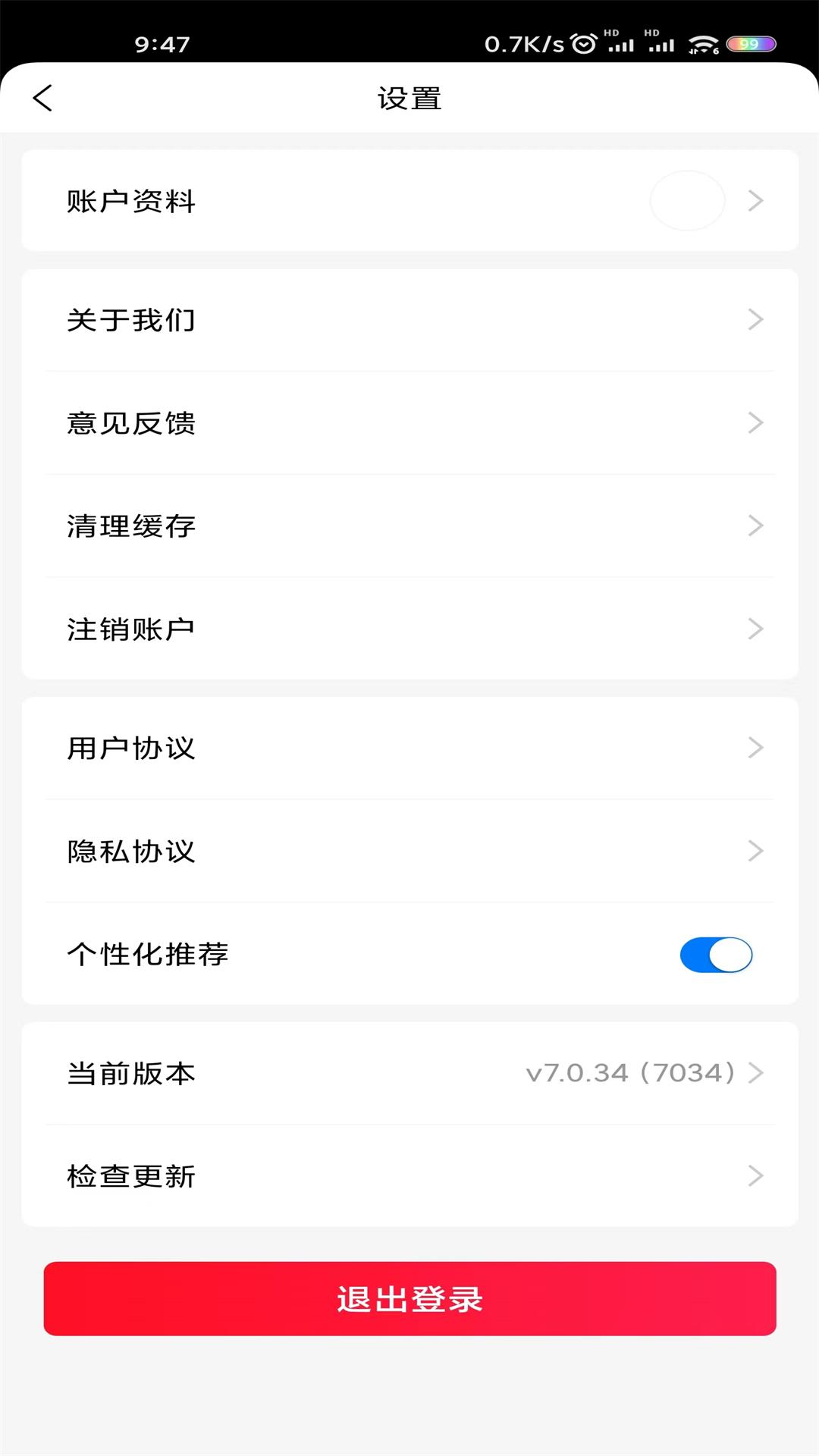Click the network speed indicator 0.7K/s
Screen dimensions: 819x1456
point(522,43)
